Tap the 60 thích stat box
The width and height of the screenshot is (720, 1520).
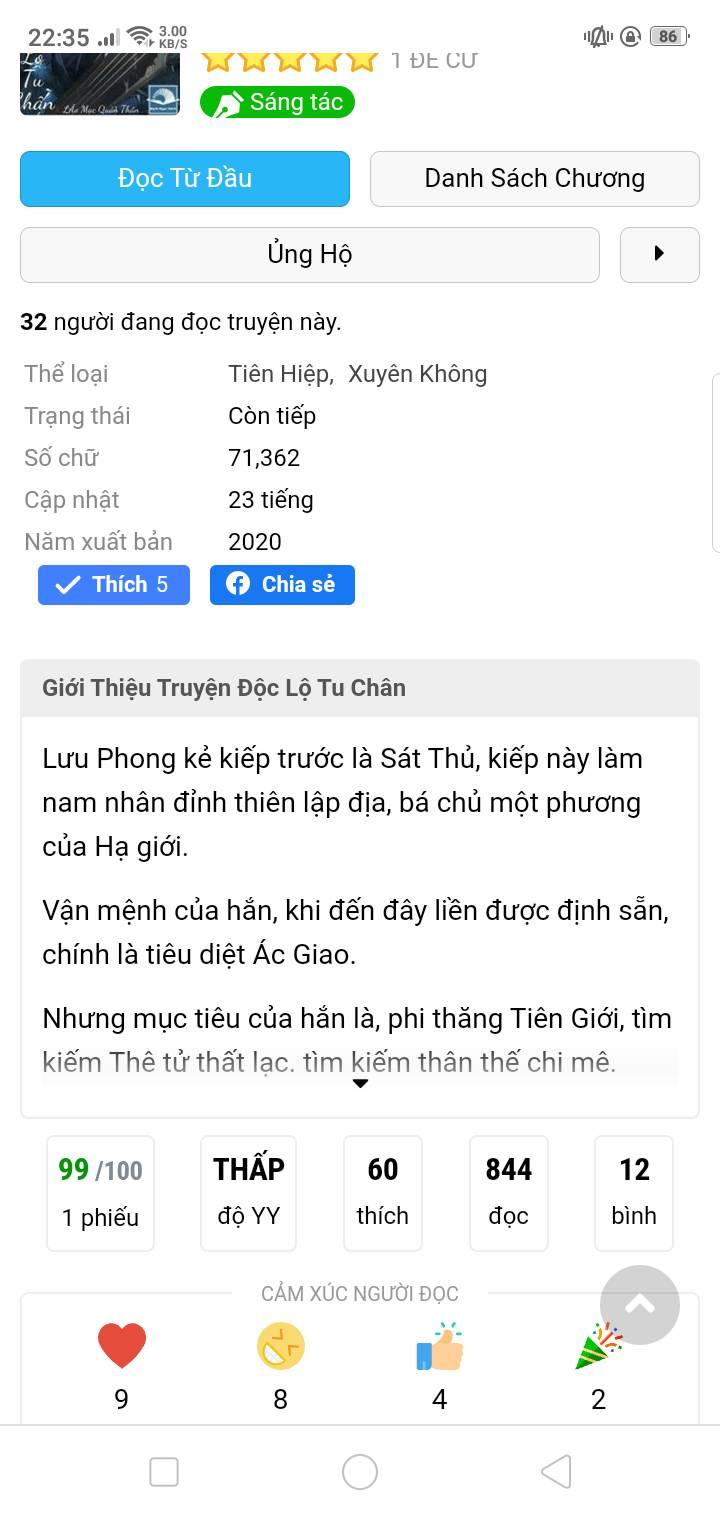point(382,1193)
